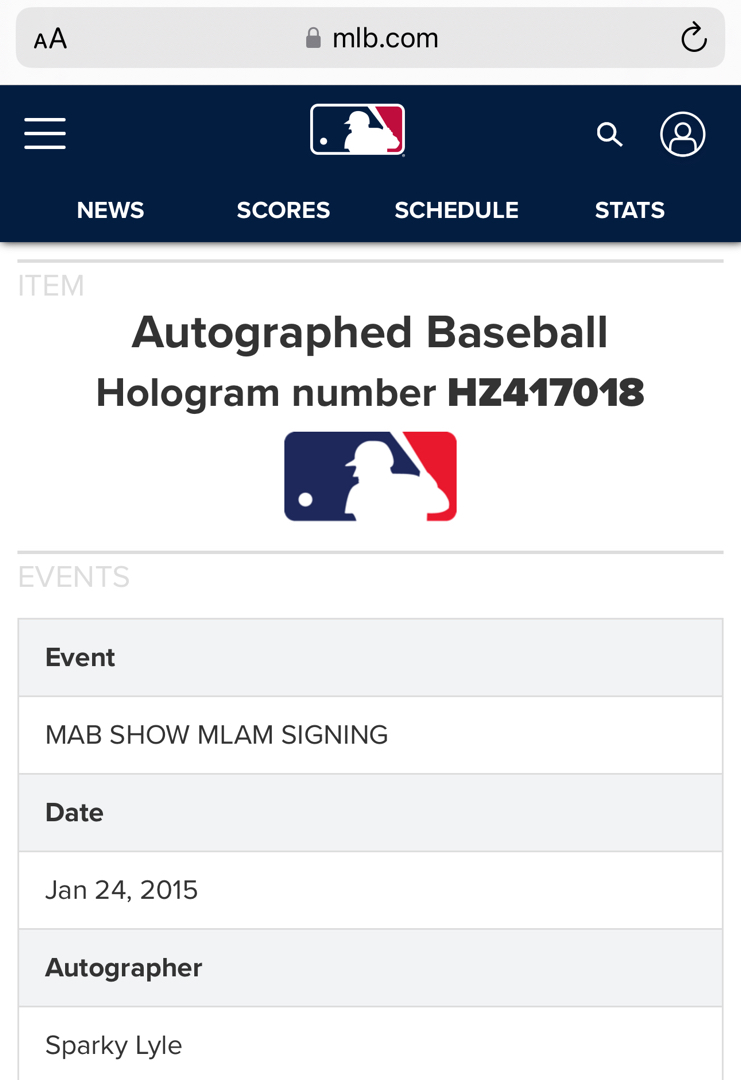Screen dimensions: 741x1080
Task: Open the account profile icon
Action: 683,134
